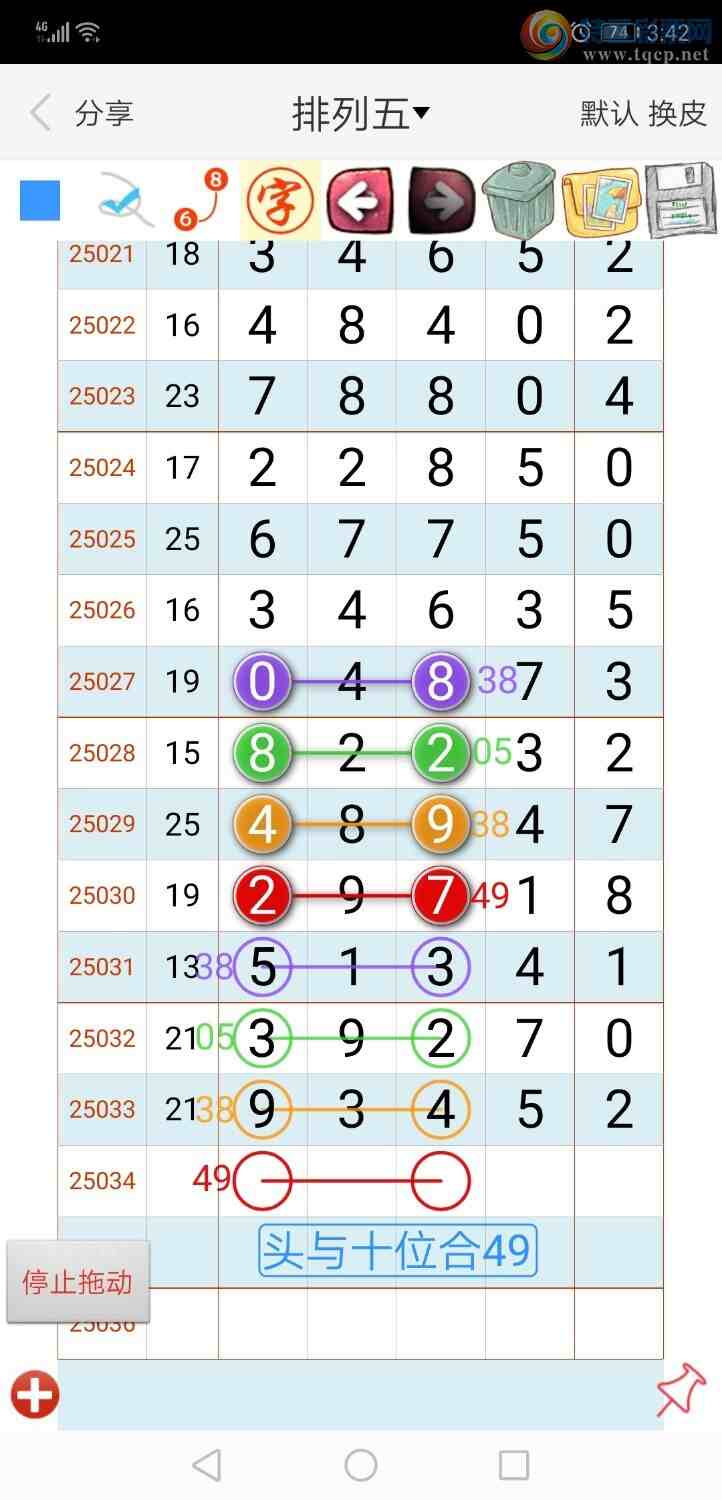Clear drawings with the trash can
This screenshot has height=1500, width=722.
click(519, 200)
